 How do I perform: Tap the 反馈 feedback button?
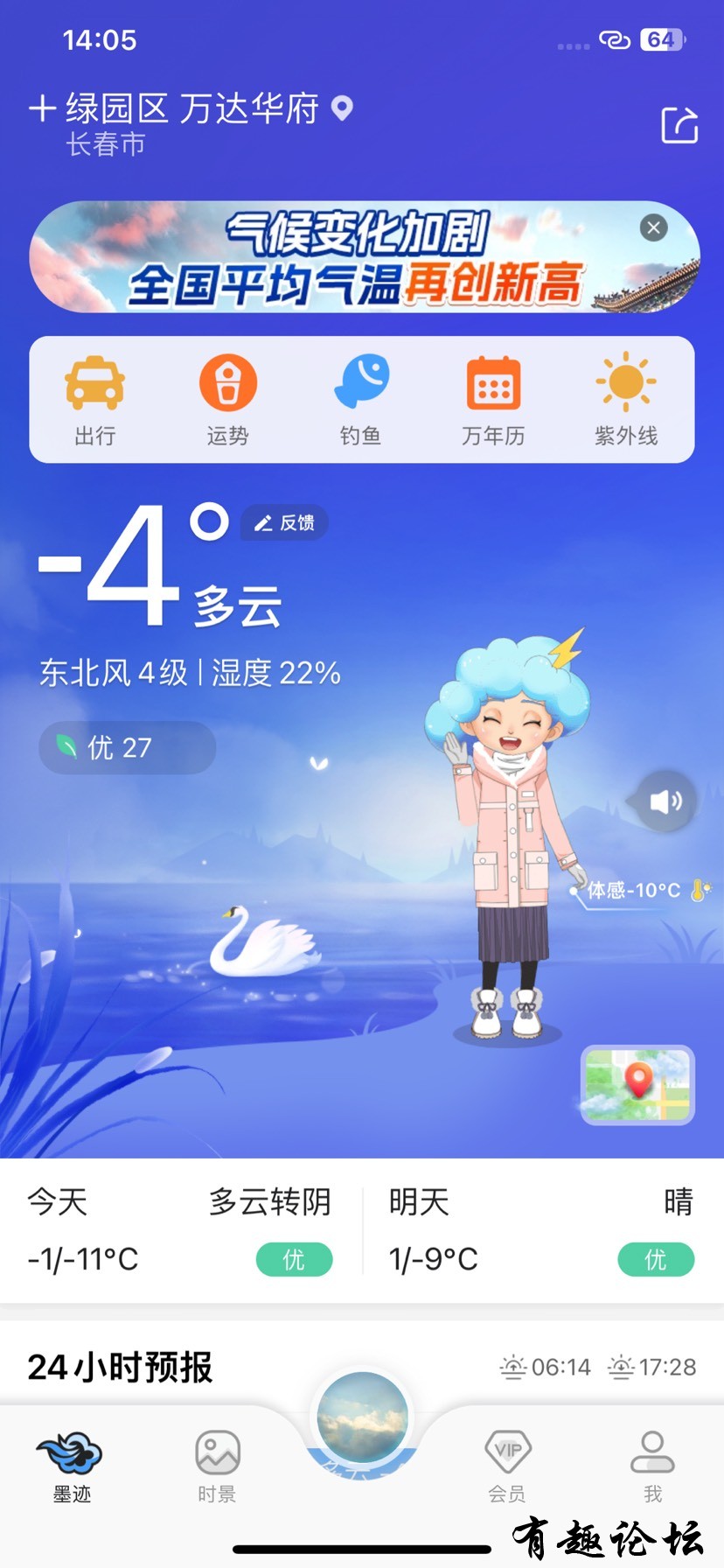pyautogui.click(x=285, y=523)
